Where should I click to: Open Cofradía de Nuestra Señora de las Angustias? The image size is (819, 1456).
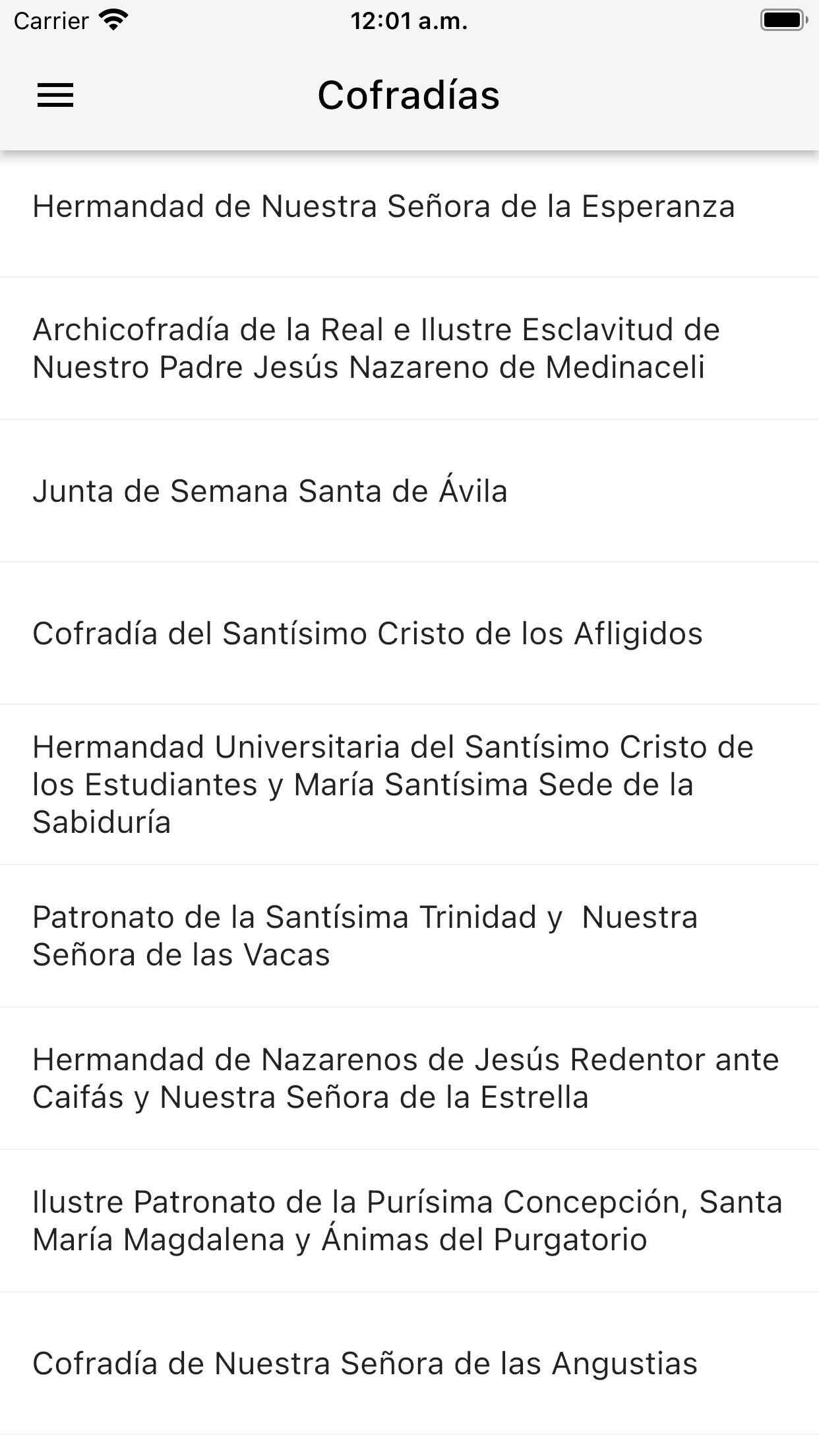point(409,1364)
